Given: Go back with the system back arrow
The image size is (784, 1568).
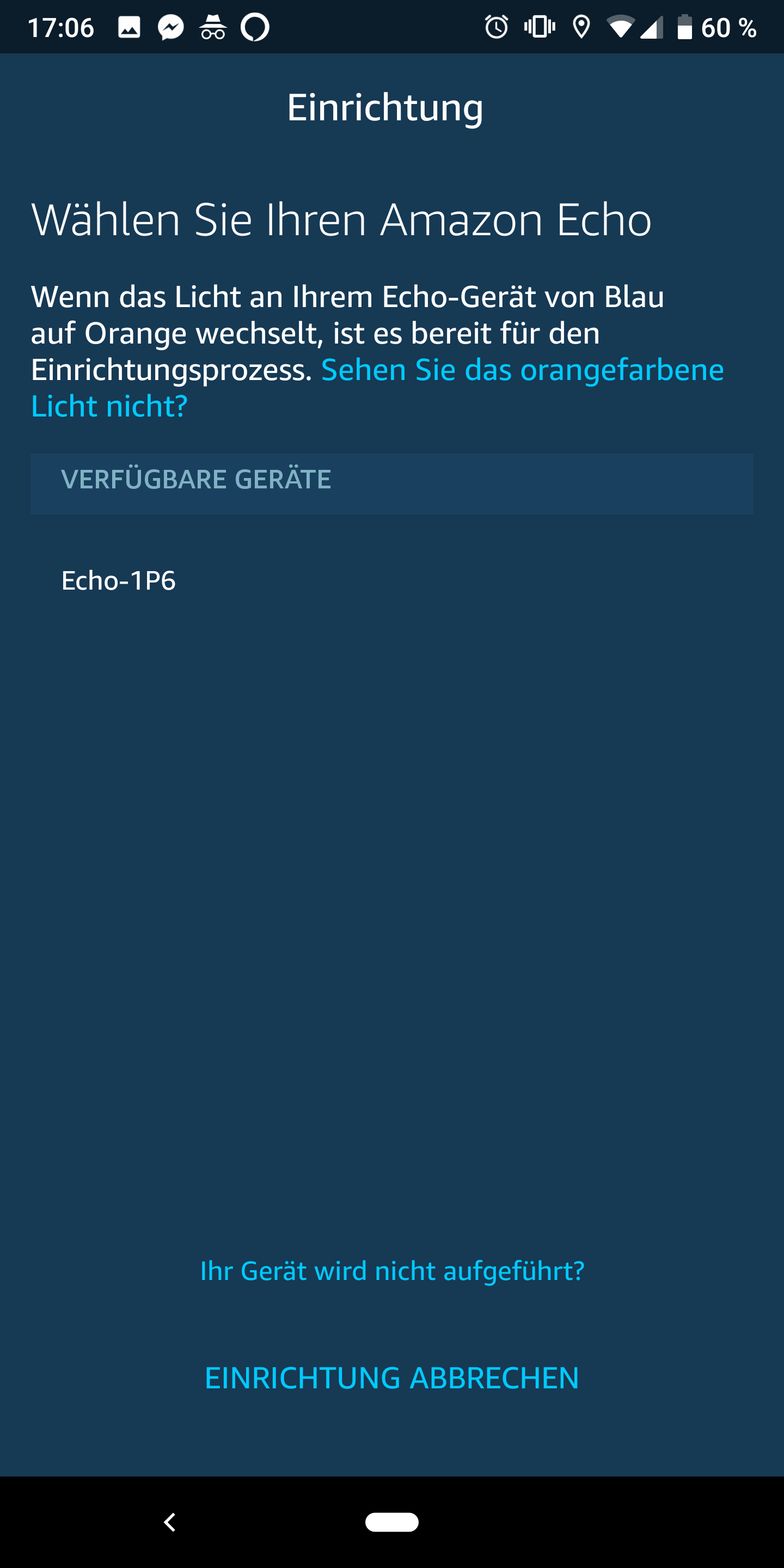Looking at the screenshot, I should [x=170, y=1522].
